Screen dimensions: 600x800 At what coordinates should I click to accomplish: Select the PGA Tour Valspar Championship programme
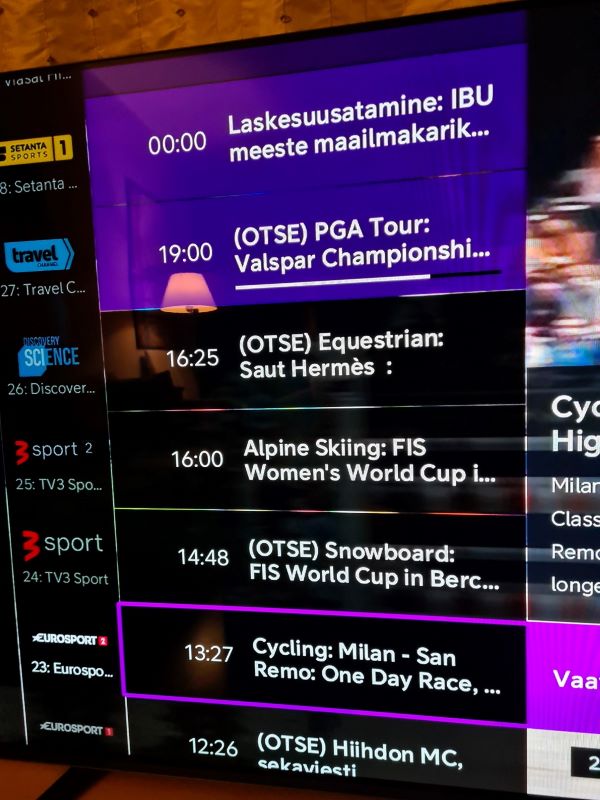point(340,250)
